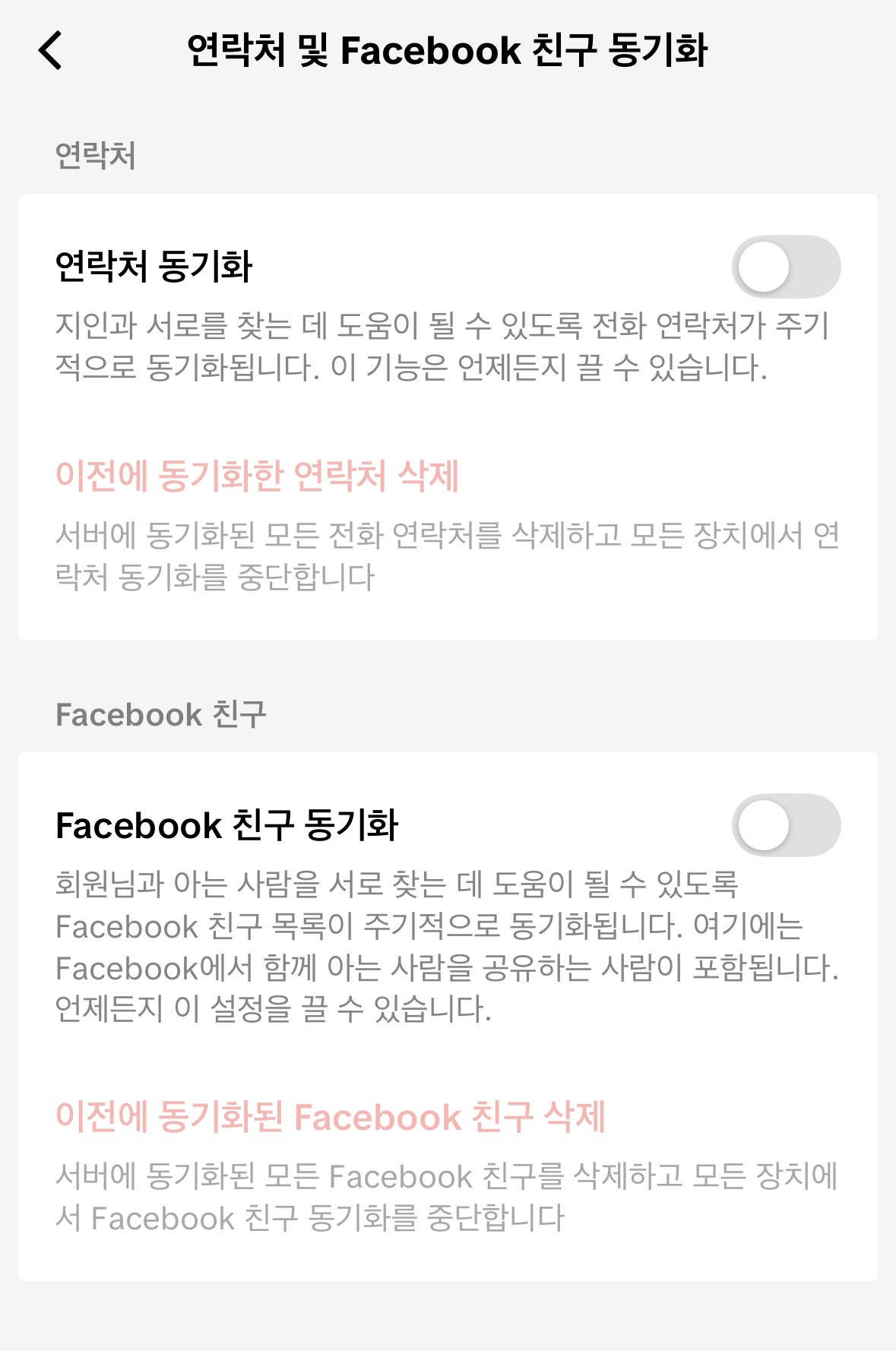Screen dimensions: 896x1351
Task: Tap 이전에 동기화한 연락처 삭제
Action: coord(257,476)
